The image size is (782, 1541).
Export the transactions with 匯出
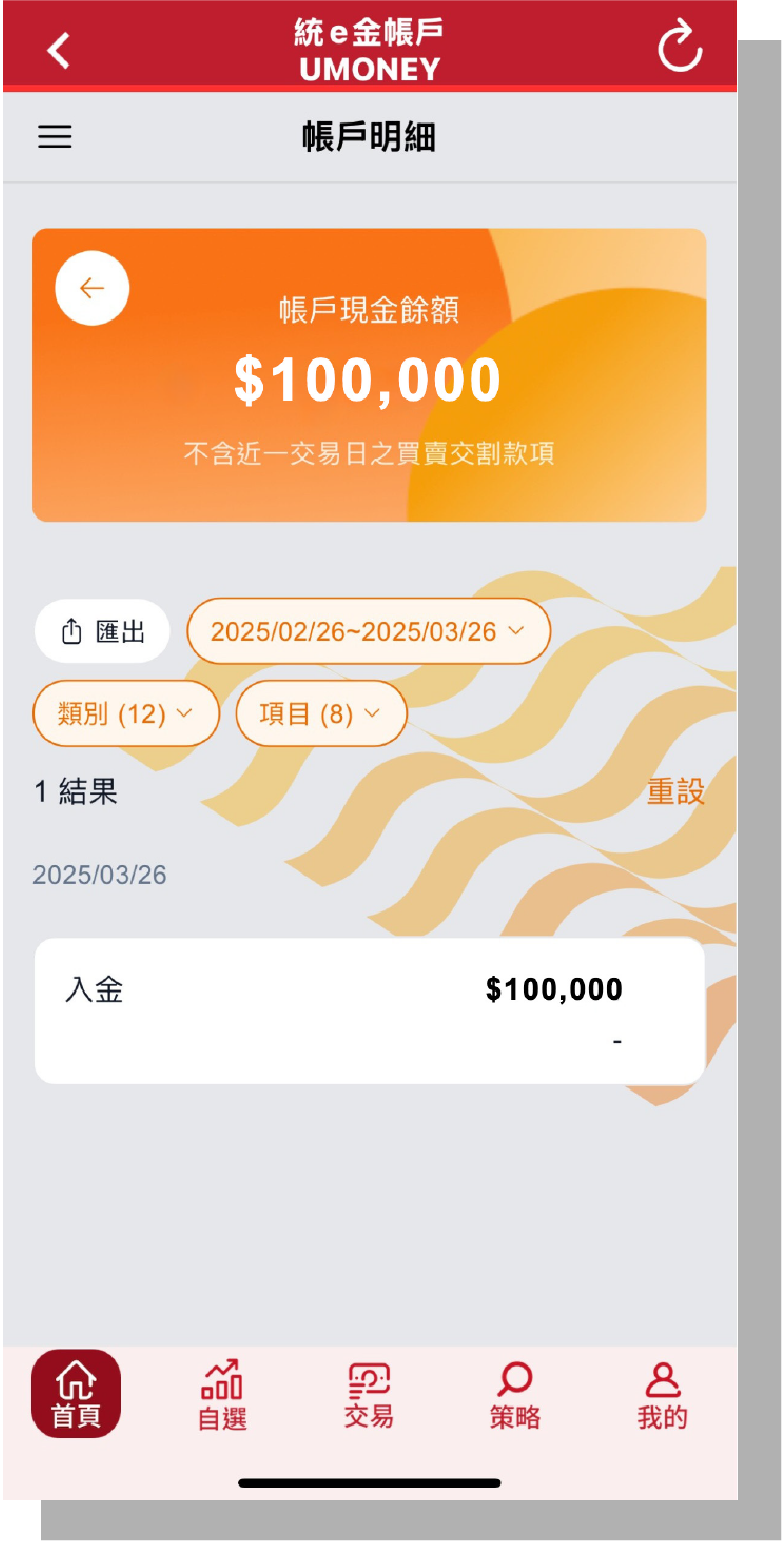point(103,632)
